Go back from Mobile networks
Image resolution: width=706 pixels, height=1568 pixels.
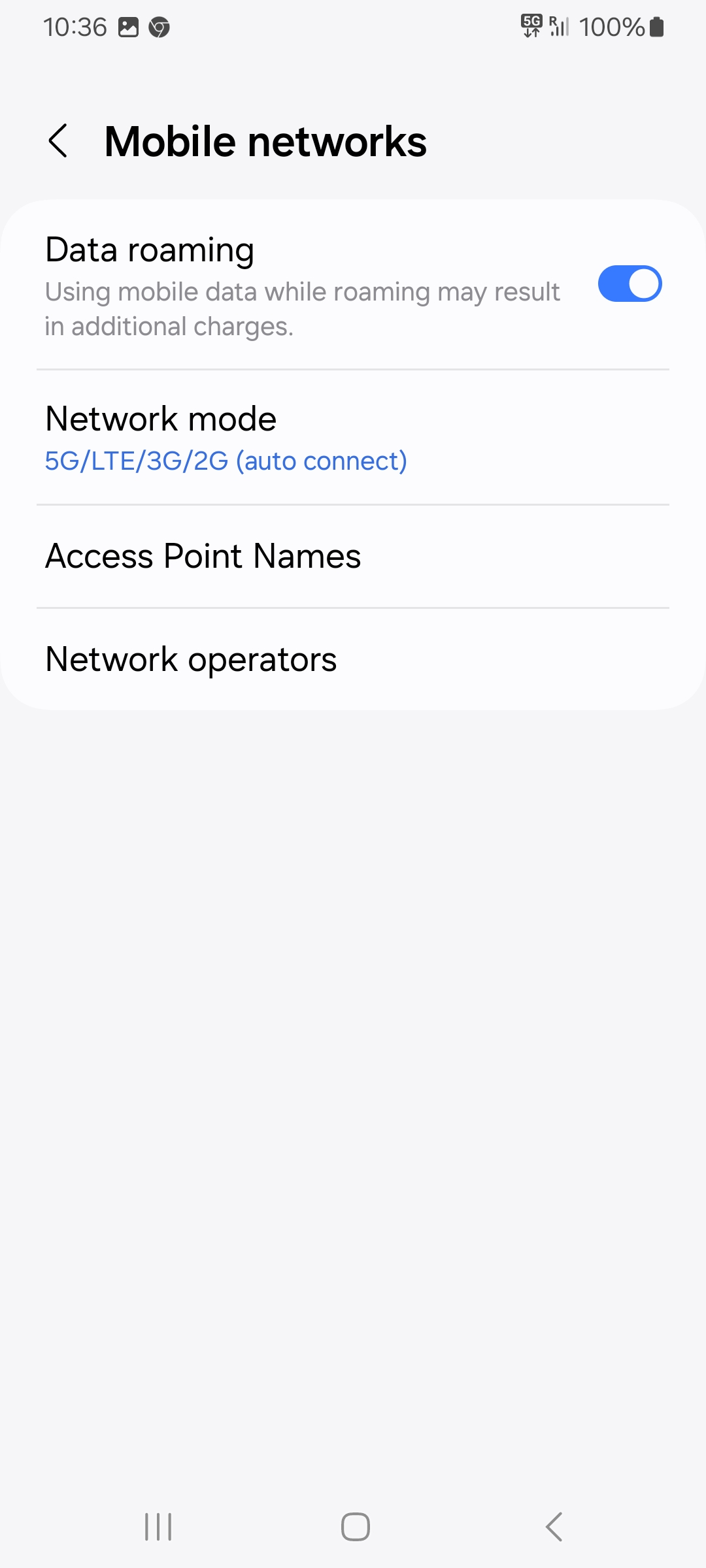click(58, 141)
